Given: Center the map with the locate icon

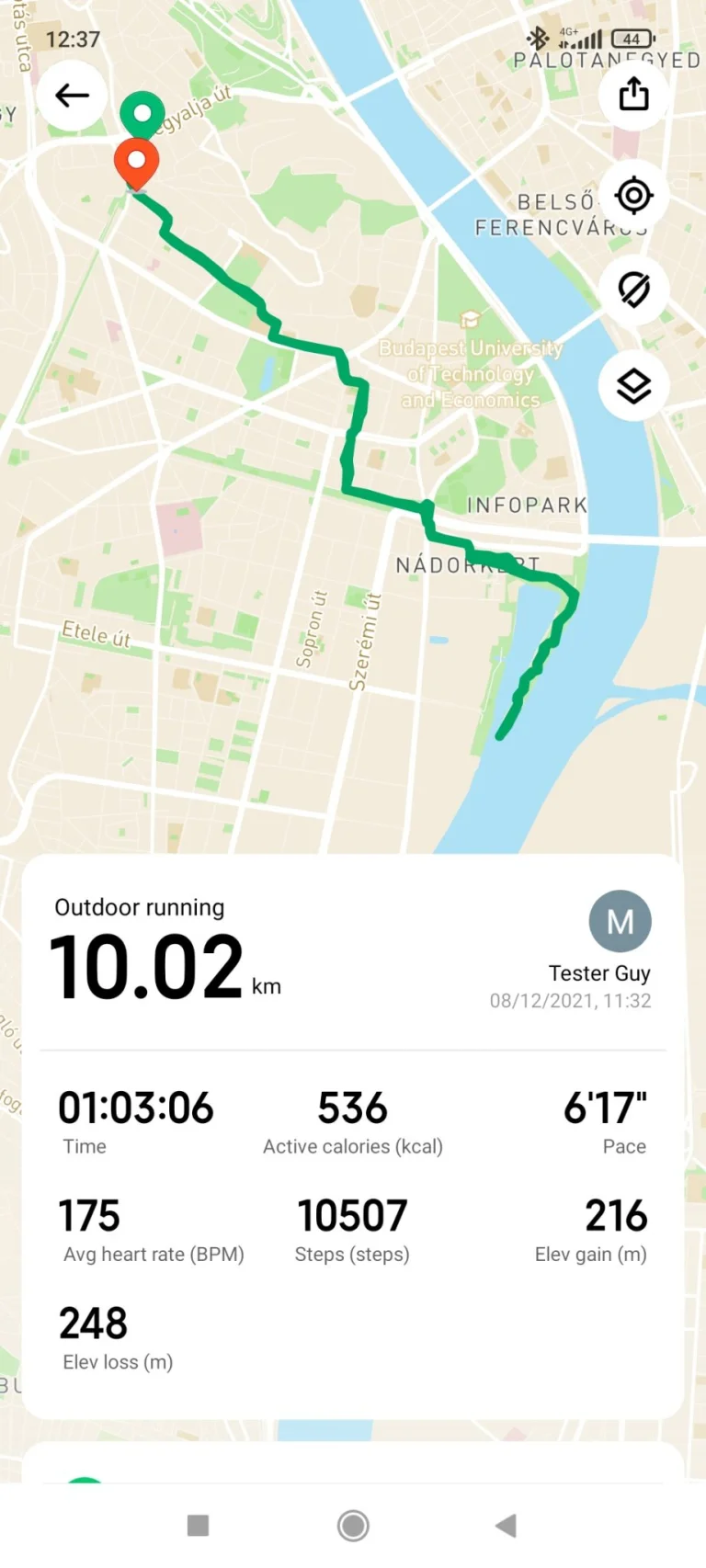Looking at the screenshot, I should tap(633, 195).
